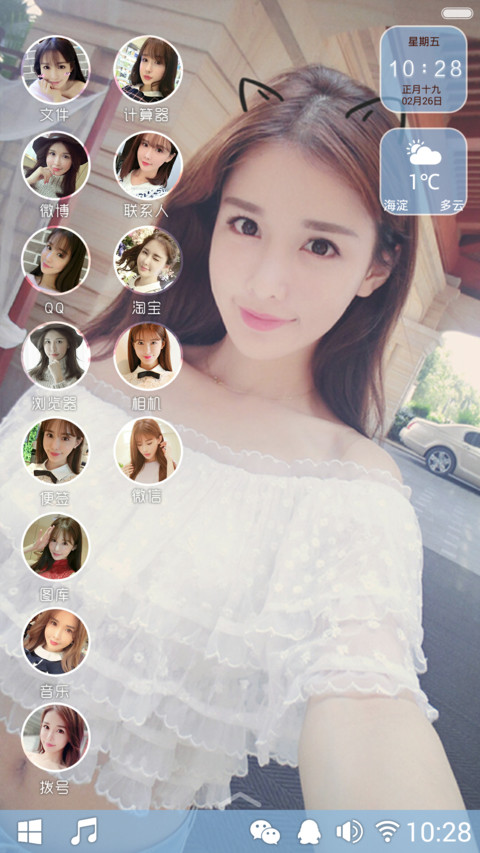Open the QQ penguin icon in the taskbar

(310, 832)
